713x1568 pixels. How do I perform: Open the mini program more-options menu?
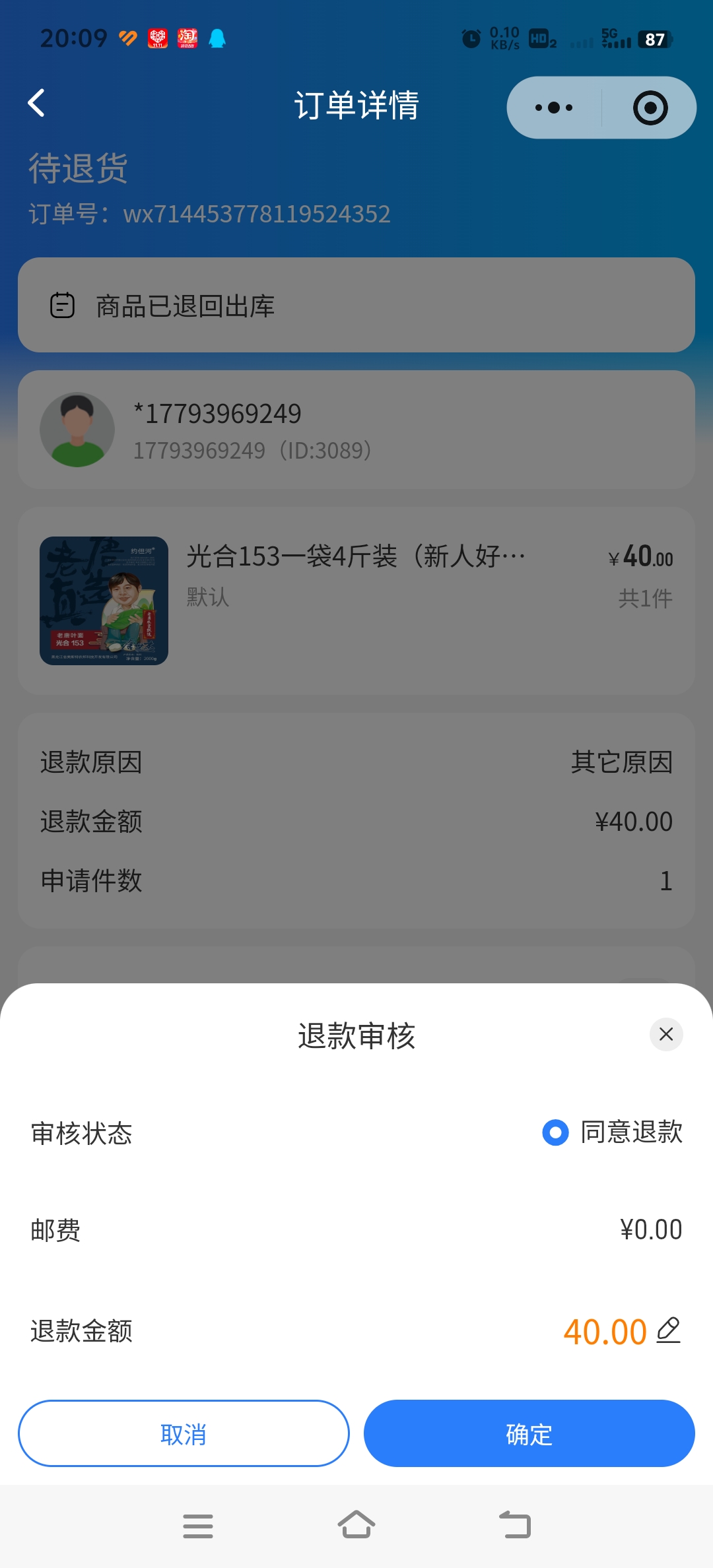click(x=554, y=108)
